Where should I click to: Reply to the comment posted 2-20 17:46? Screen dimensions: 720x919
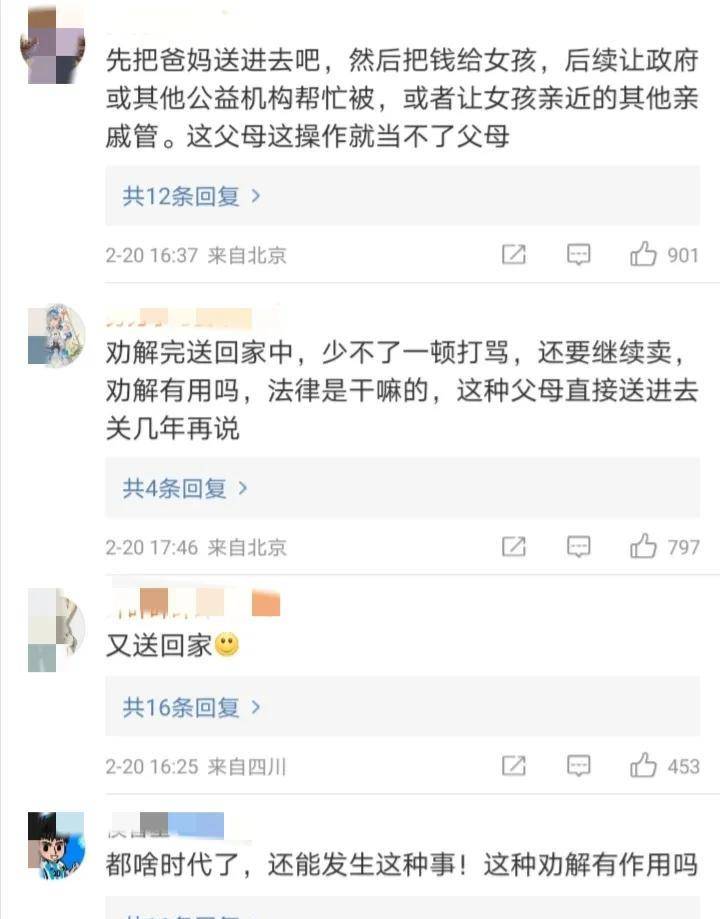tap(579, 547)
